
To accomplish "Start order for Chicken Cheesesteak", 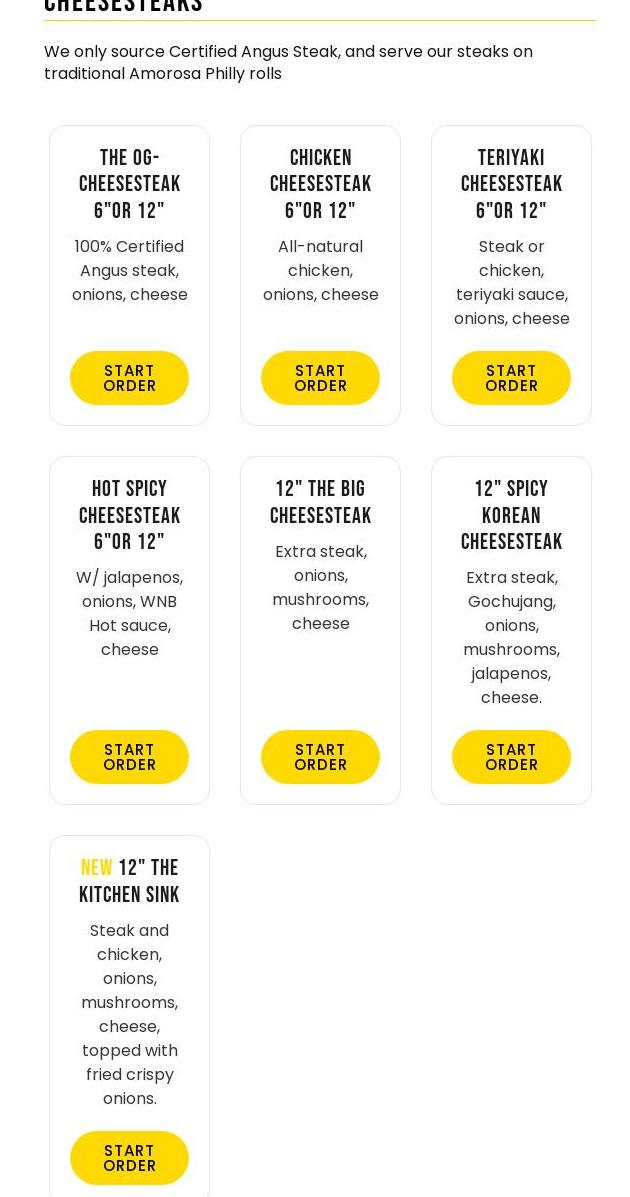I will (x=320, y=378).
